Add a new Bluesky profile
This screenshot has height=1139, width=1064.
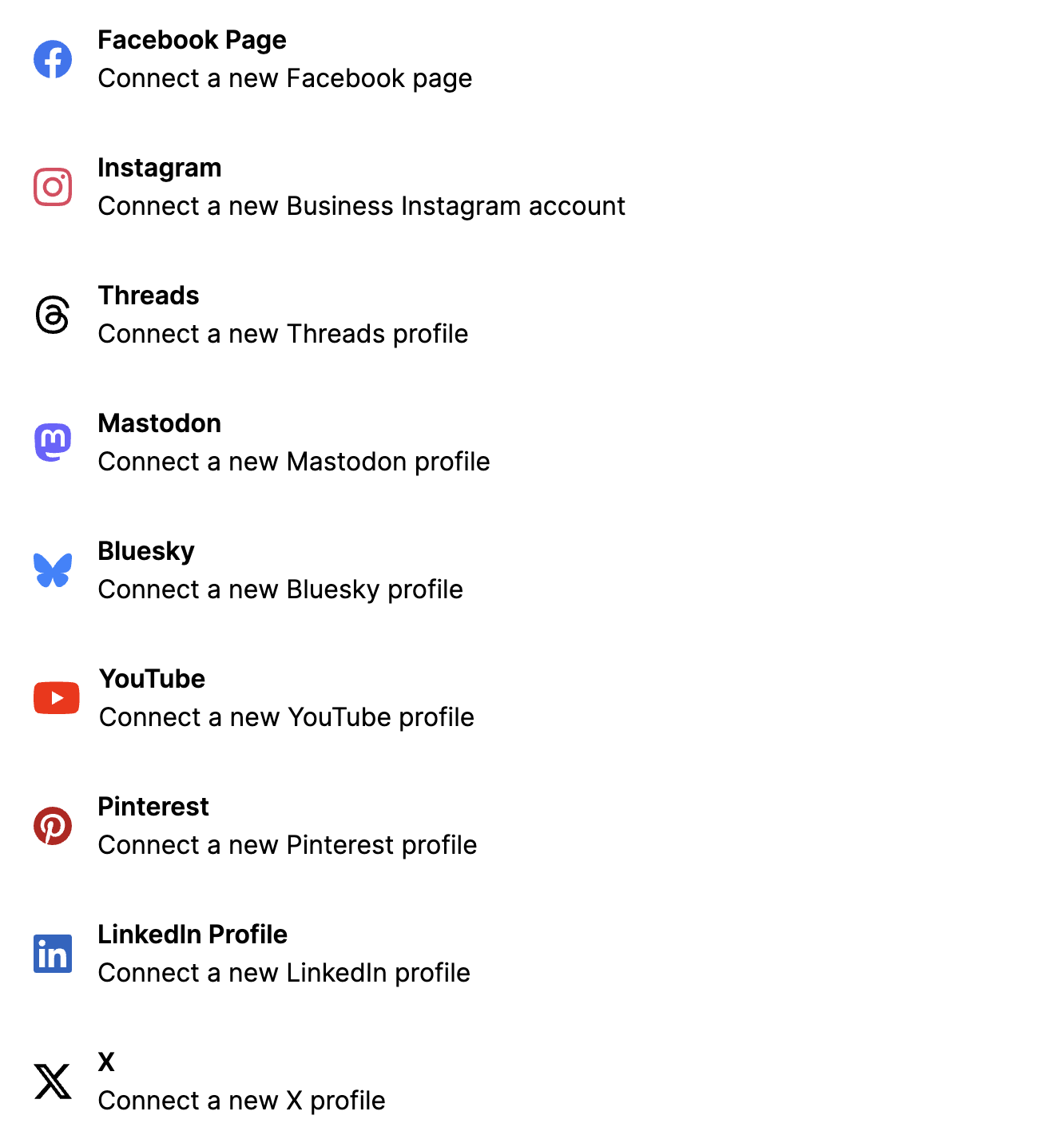coord(280,570)
